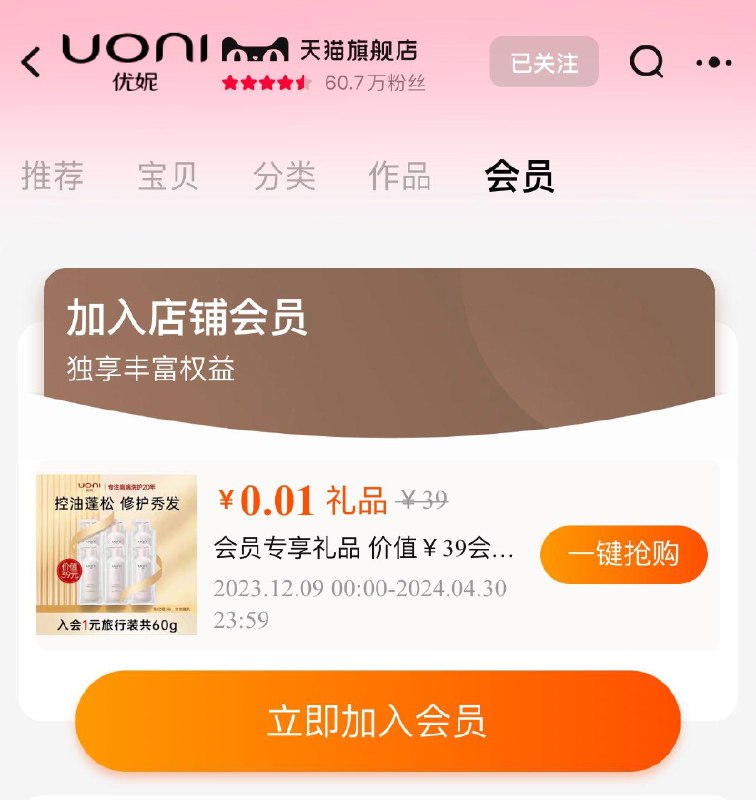Switch to the 推荐 tab
The width and height of the screenshot is (756, 800).
point(52,176)
